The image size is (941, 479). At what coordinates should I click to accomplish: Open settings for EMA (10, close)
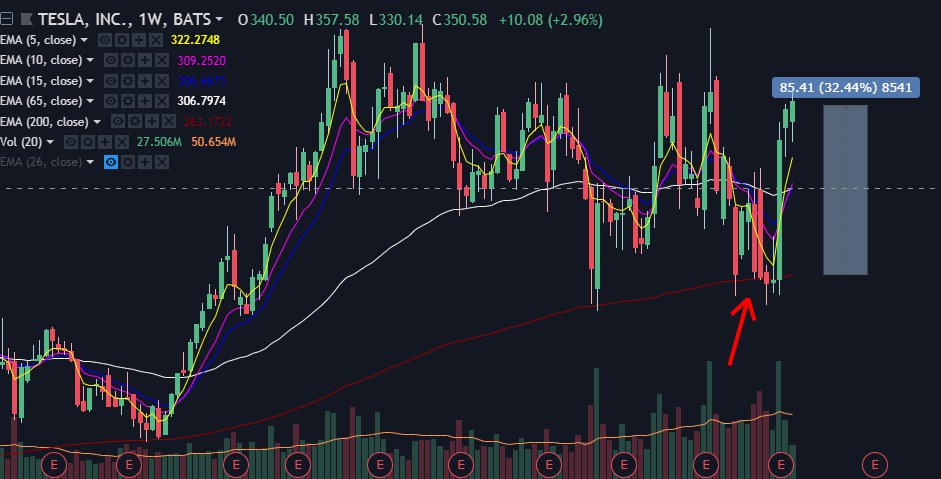click(x=126, y=60)
